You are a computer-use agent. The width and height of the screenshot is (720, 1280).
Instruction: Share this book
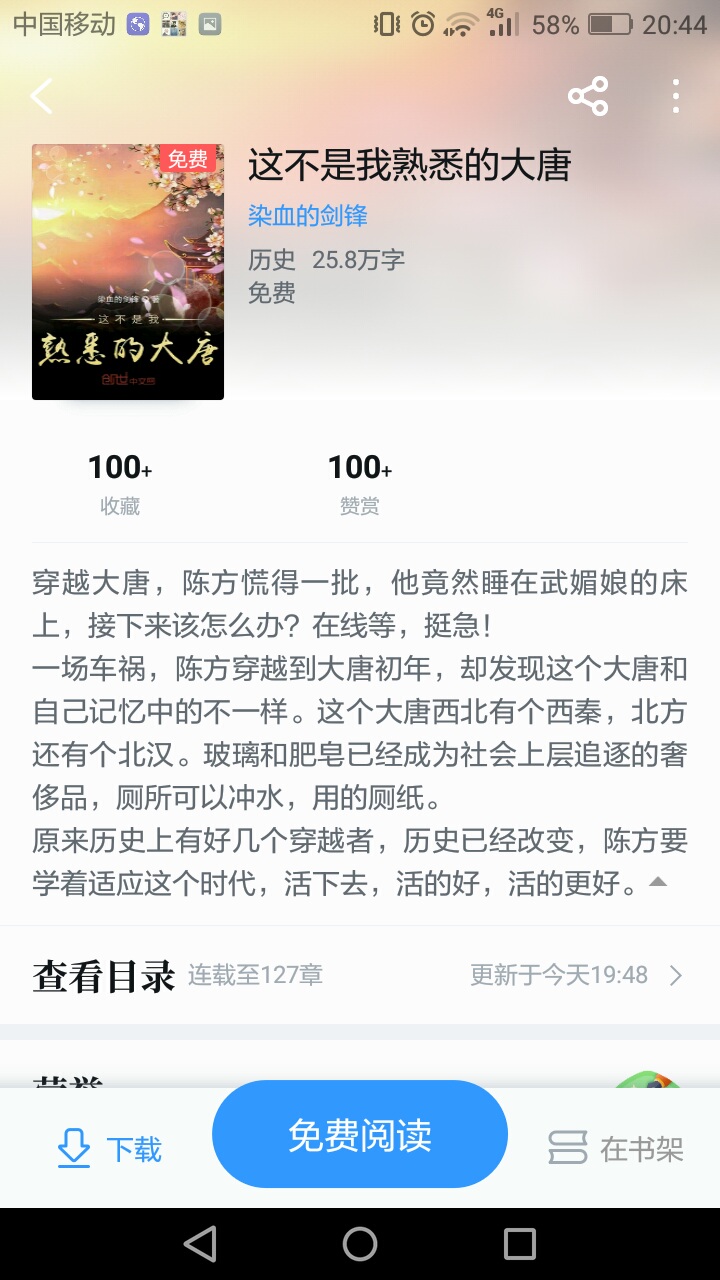click(588, 97)
